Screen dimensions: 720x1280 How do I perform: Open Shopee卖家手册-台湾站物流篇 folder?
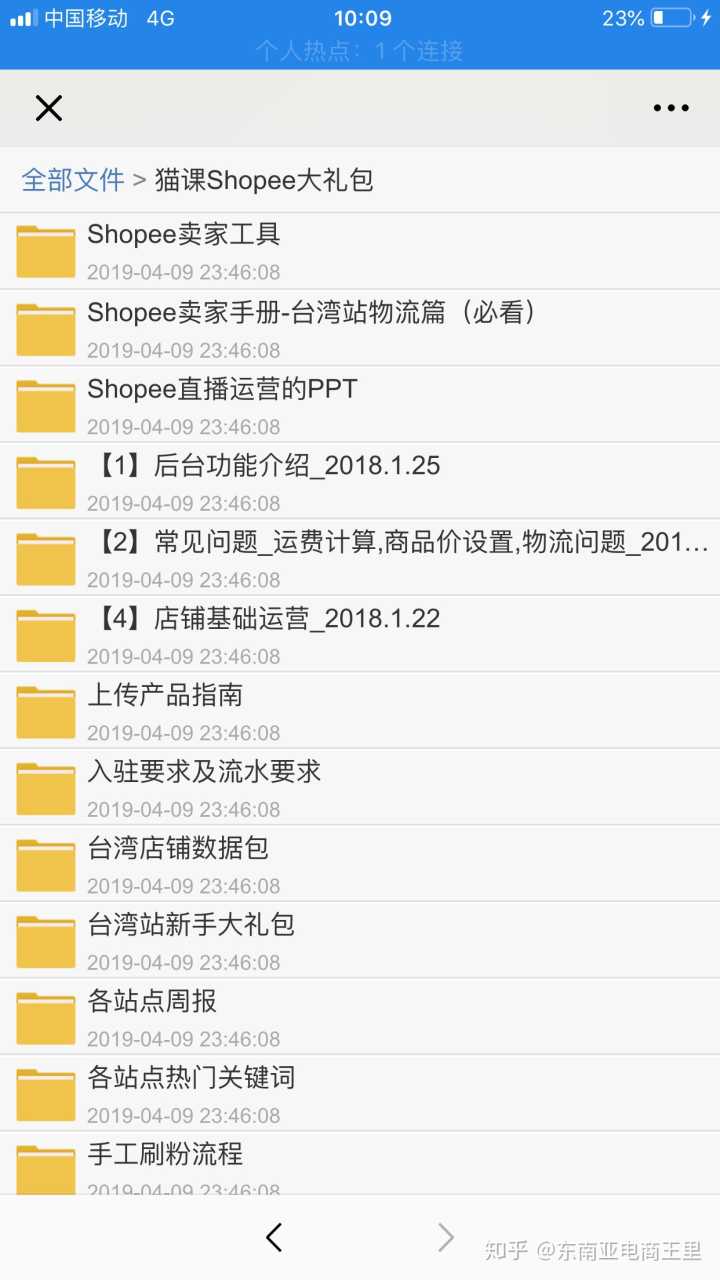[312, 312]
